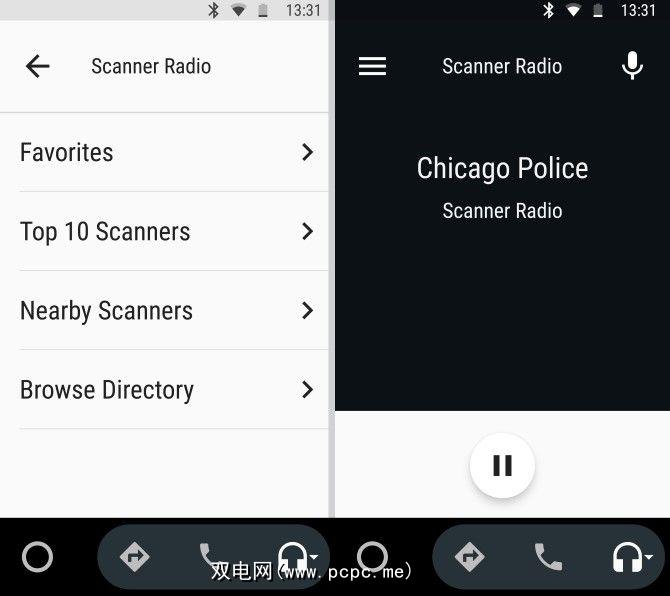Go back using the arrow icon
This screenshot has height=596, width=670.
click(38, 66)
